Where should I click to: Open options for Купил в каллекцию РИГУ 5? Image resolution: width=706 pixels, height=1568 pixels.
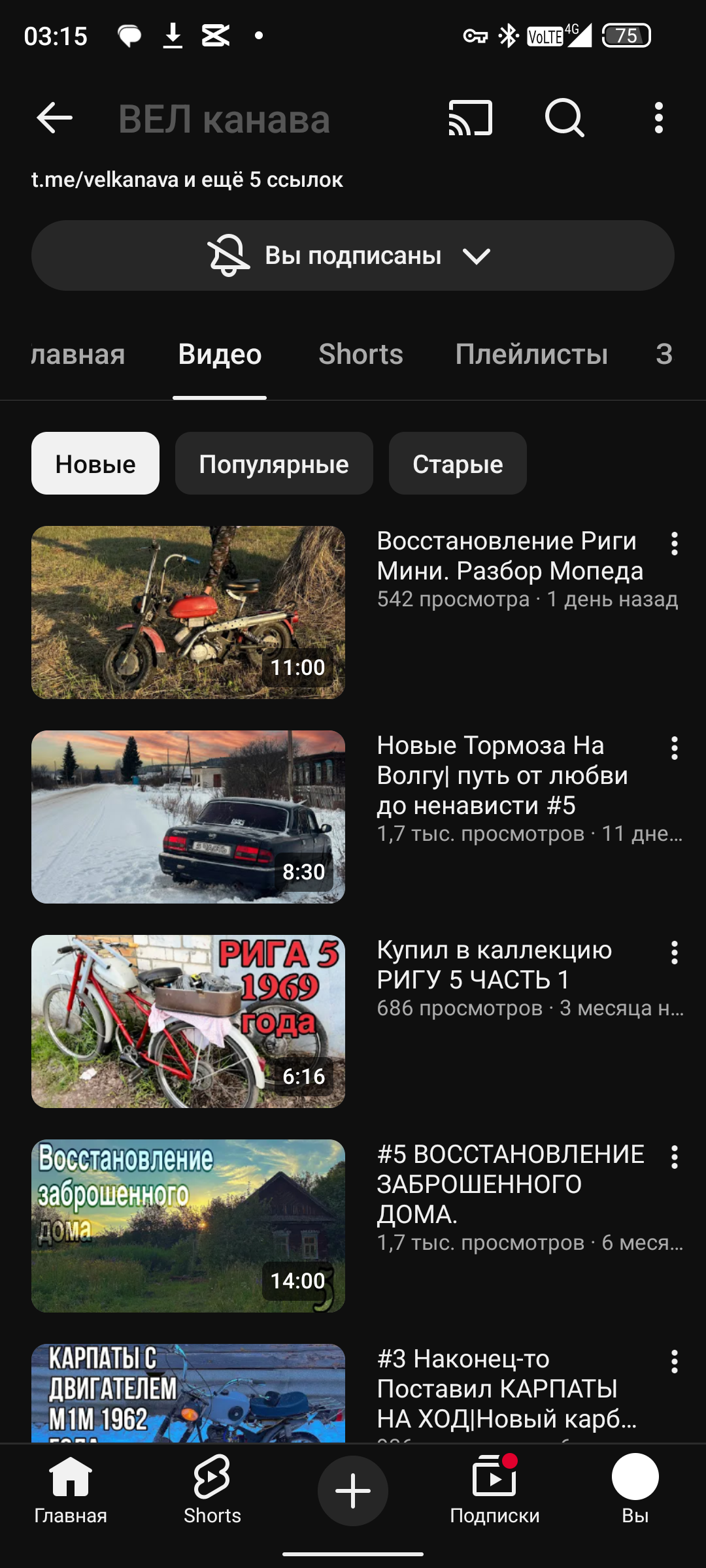[x=674, y=953]
